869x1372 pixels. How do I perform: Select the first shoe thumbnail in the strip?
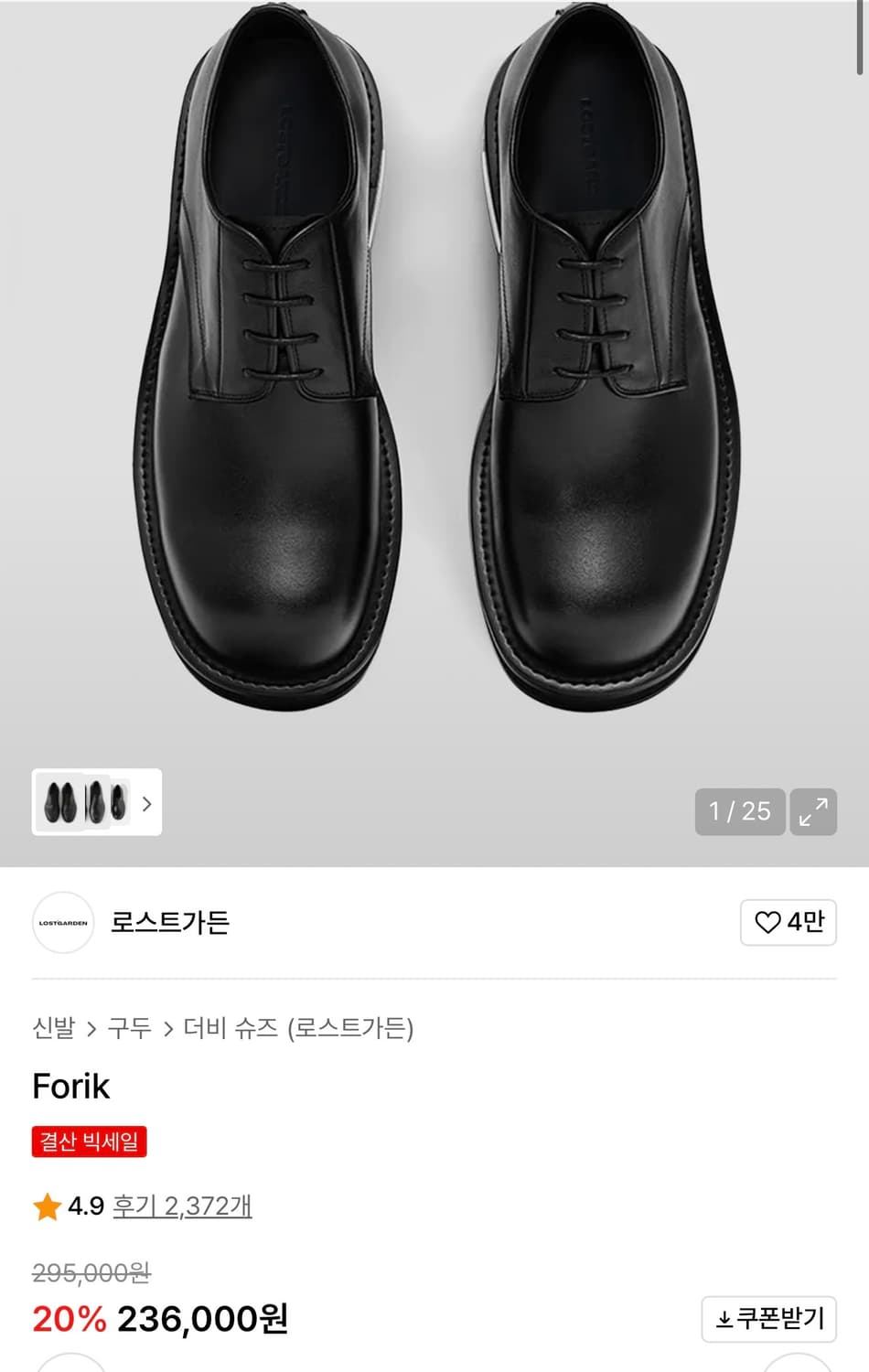59,804
